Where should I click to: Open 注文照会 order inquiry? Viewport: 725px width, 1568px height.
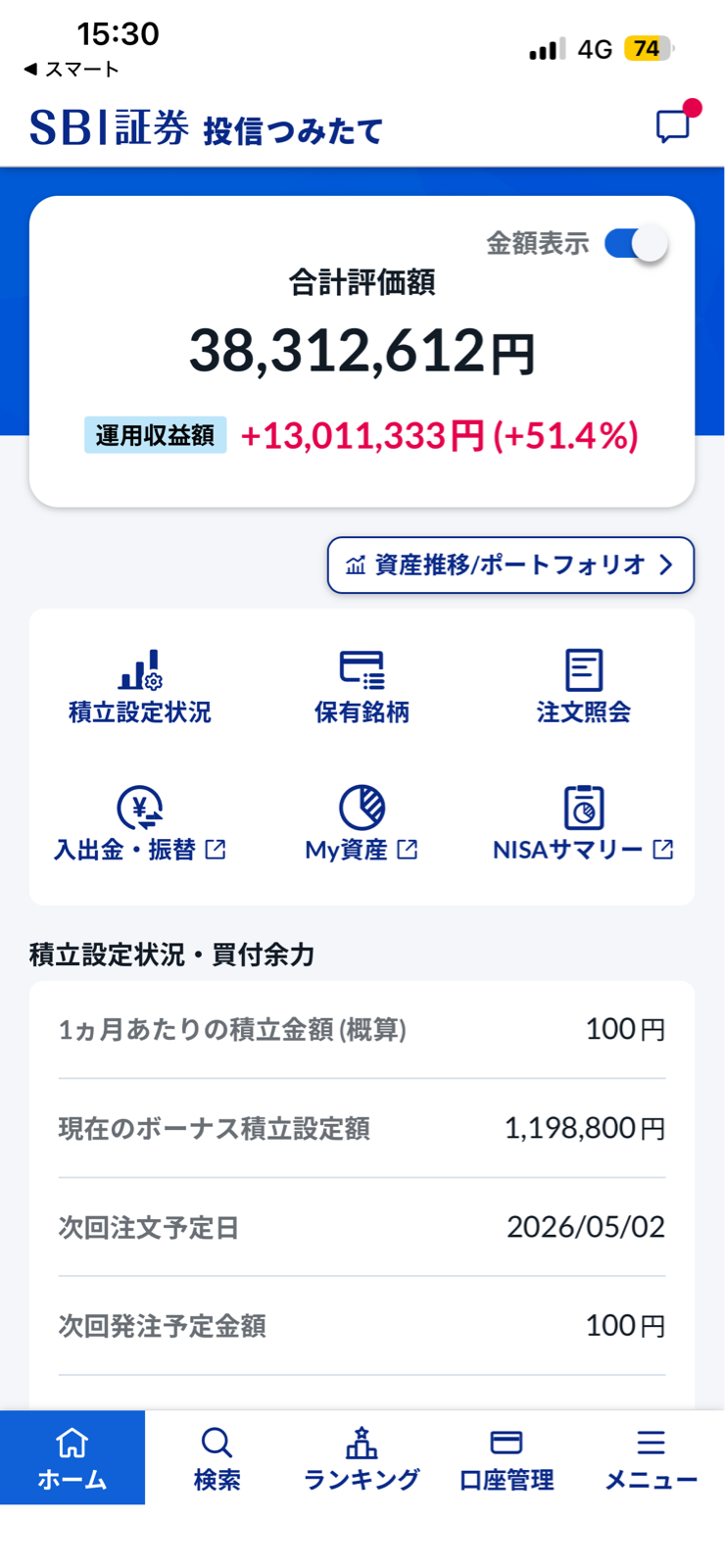coord(583,687)
